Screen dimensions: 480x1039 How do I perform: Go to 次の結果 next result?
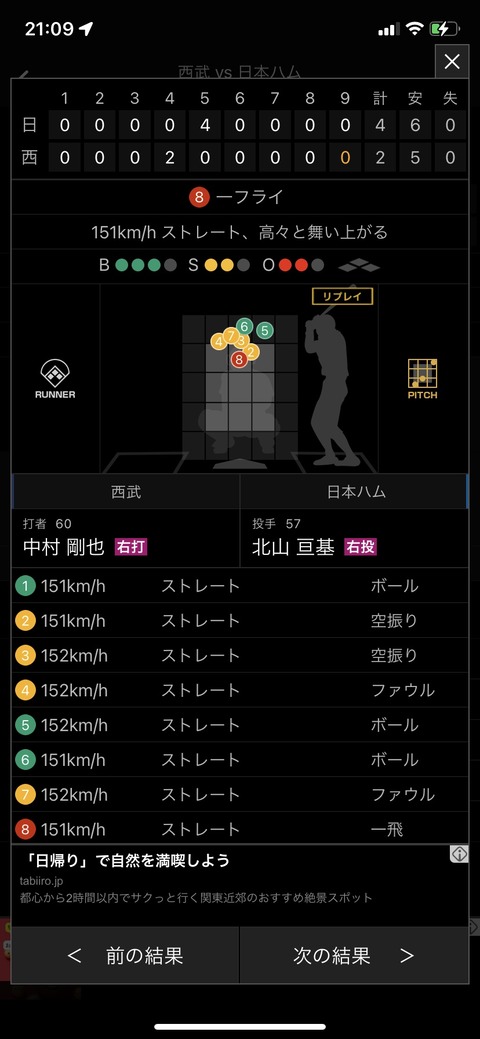(x=354, y=955)
